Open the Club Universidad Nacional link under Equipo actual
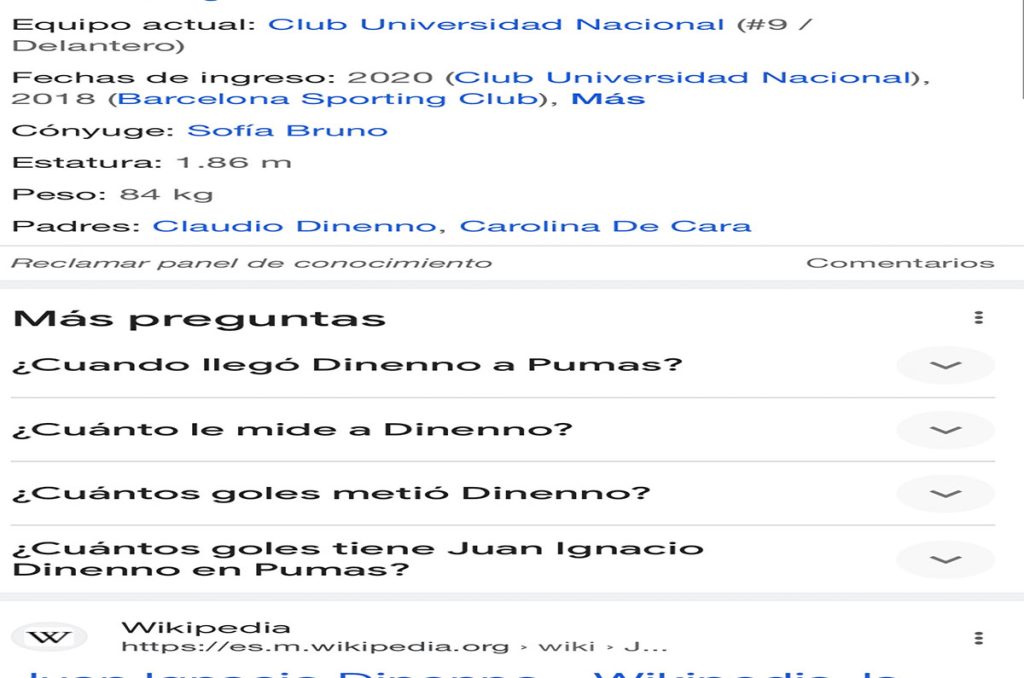The width and height of the screenshot is (1024, 678). 496,24
